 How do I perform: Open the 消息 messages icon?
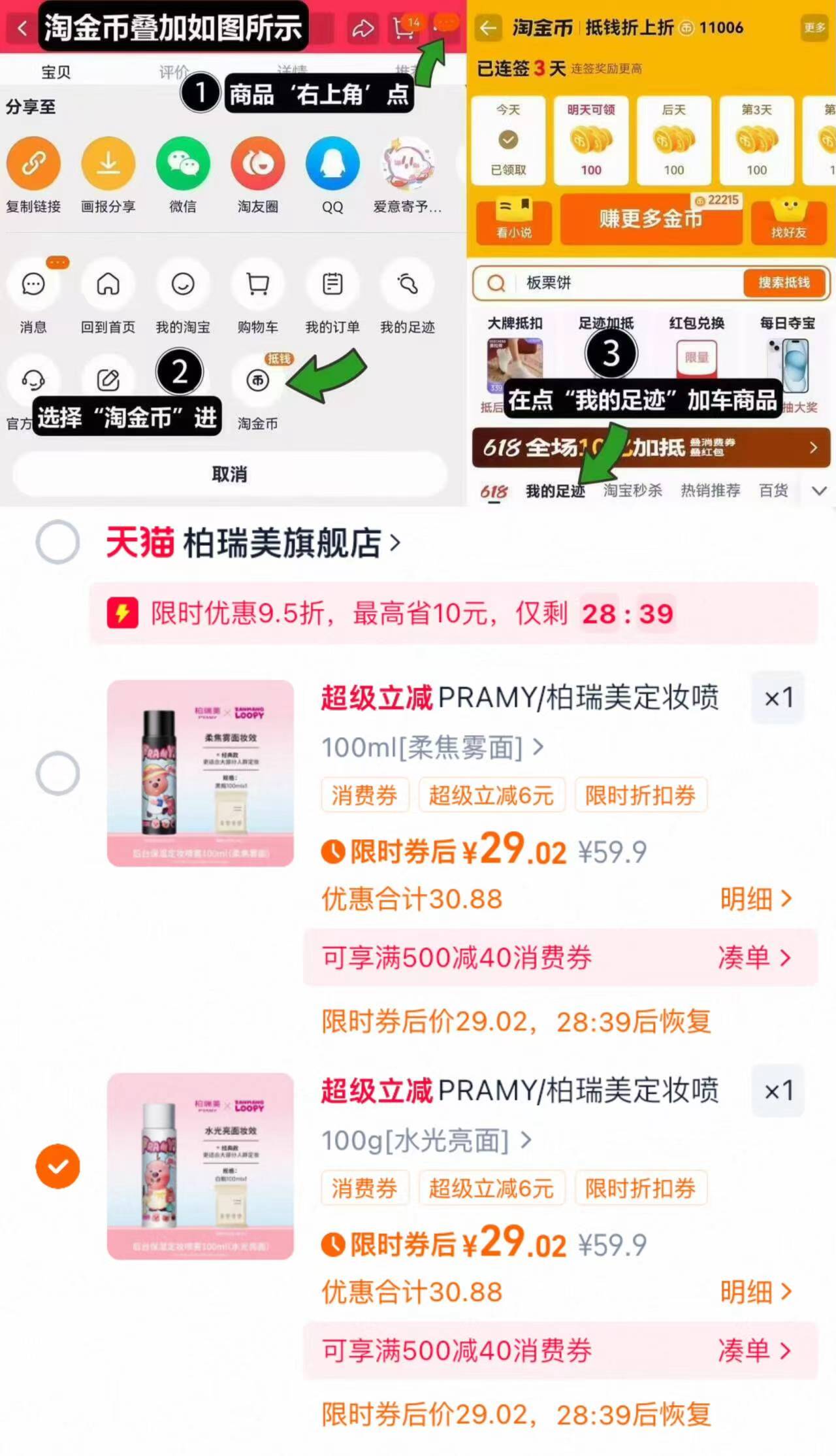tap(34, 285)
